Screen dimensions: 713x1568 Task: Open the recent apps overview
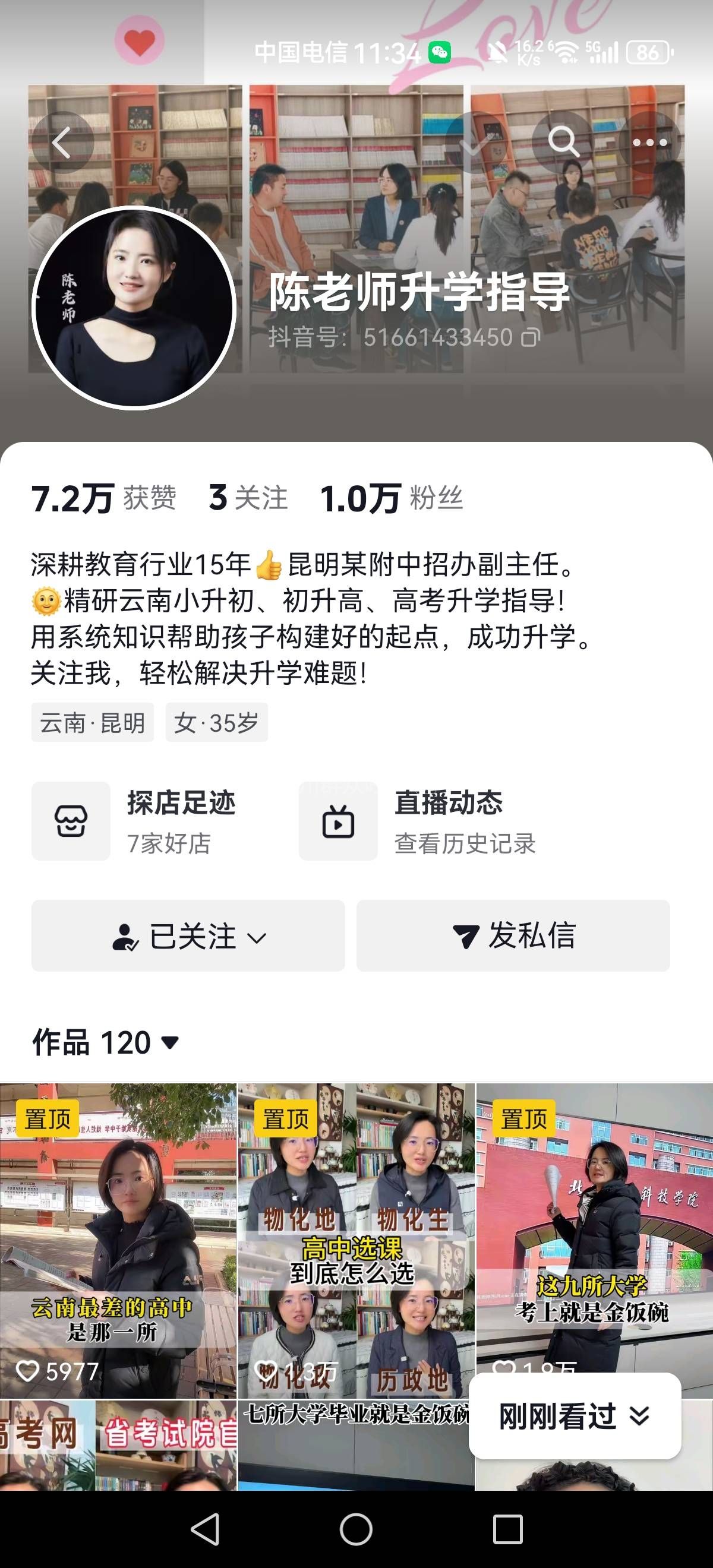507,1529
